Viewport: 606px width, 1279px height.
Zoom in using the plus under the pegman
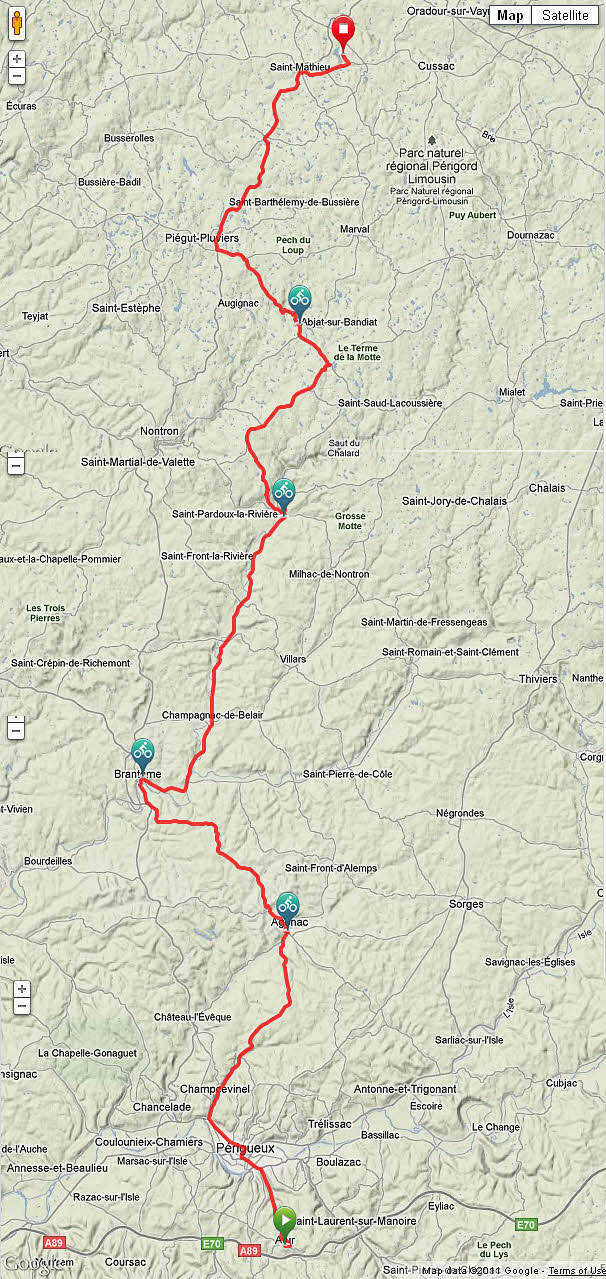click(x=16, y=59)
